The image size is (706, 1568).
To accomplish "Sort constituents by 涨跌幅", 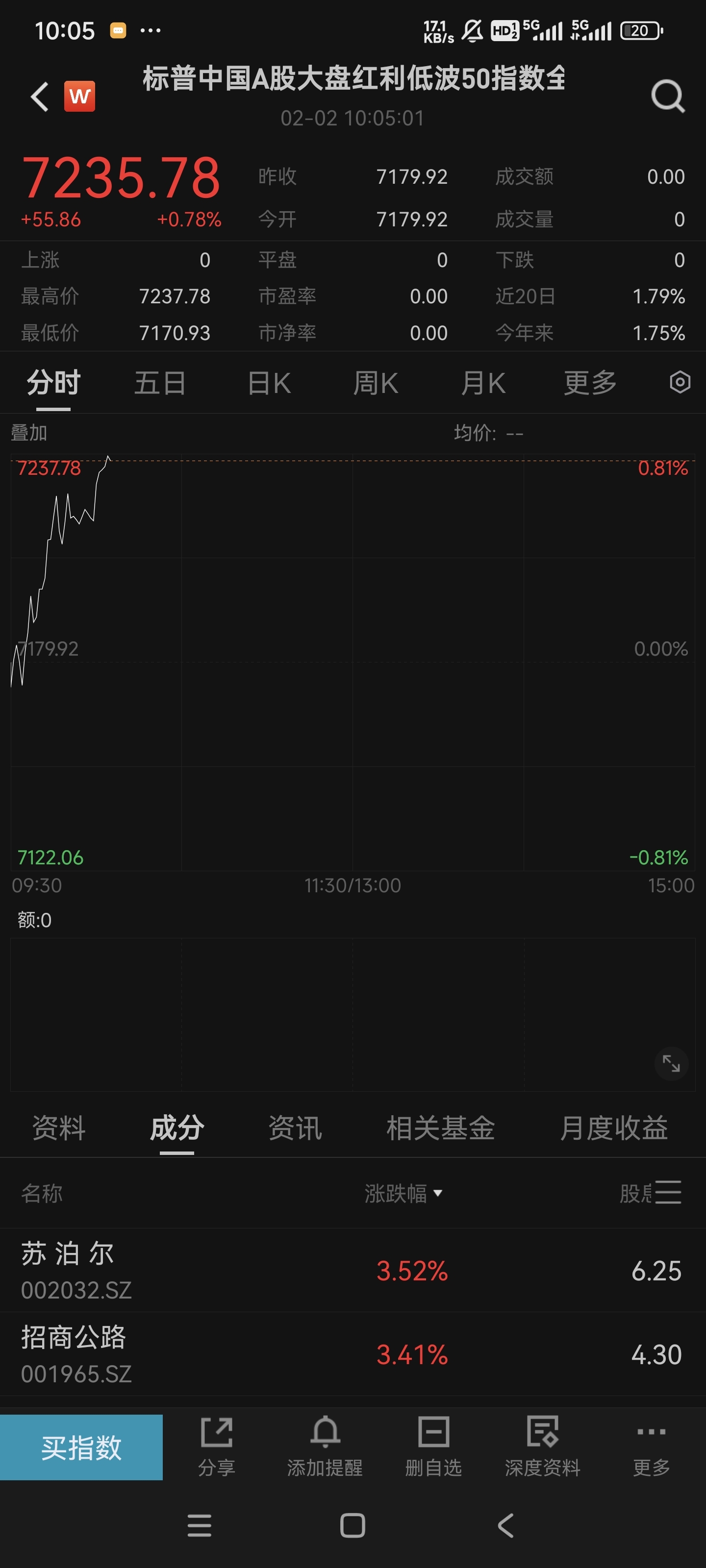I will tap(403, 1194).
